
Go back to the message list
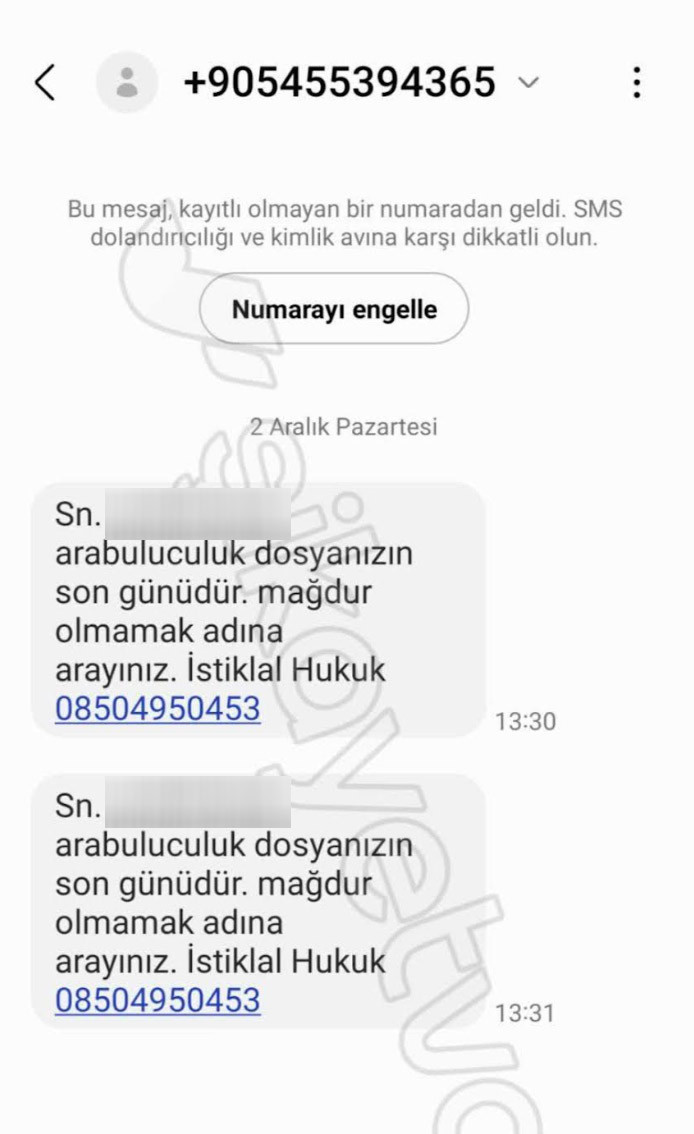coord(45,82)
